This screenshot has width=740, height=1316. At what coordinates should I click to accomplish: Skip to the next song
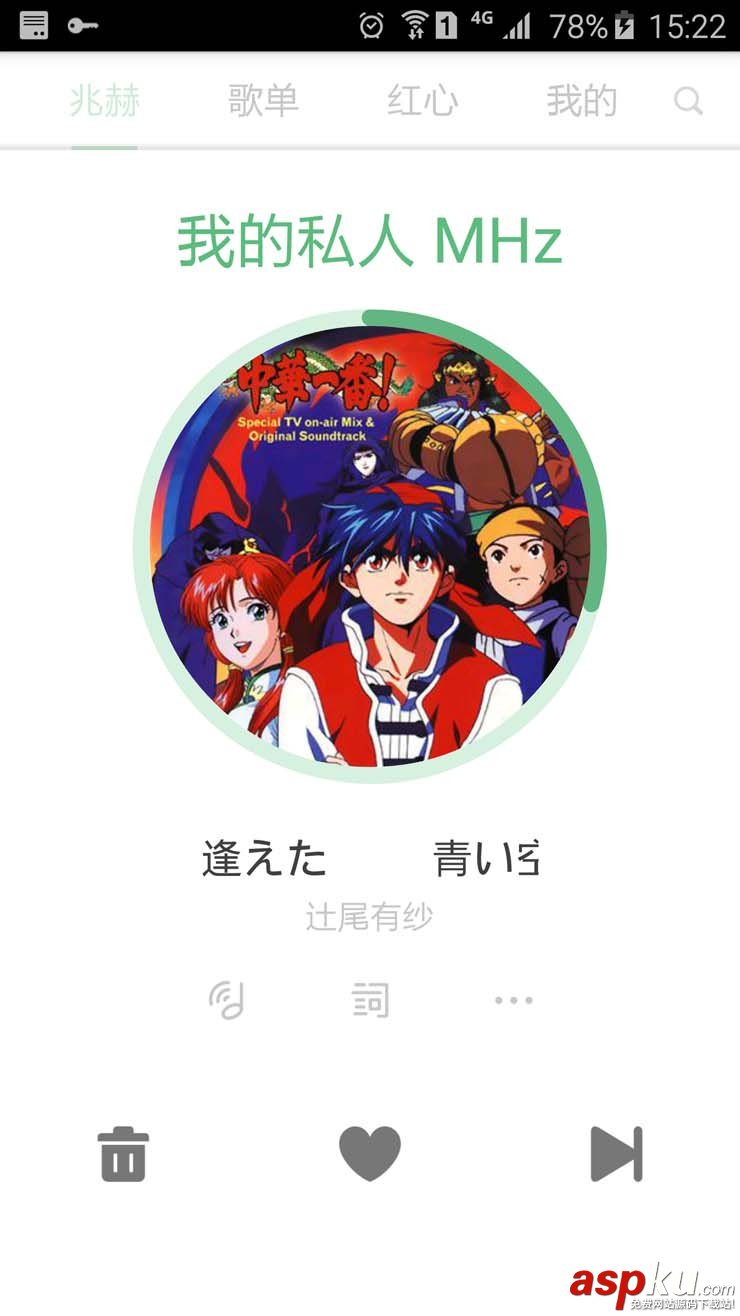(x=616, y=1154)
